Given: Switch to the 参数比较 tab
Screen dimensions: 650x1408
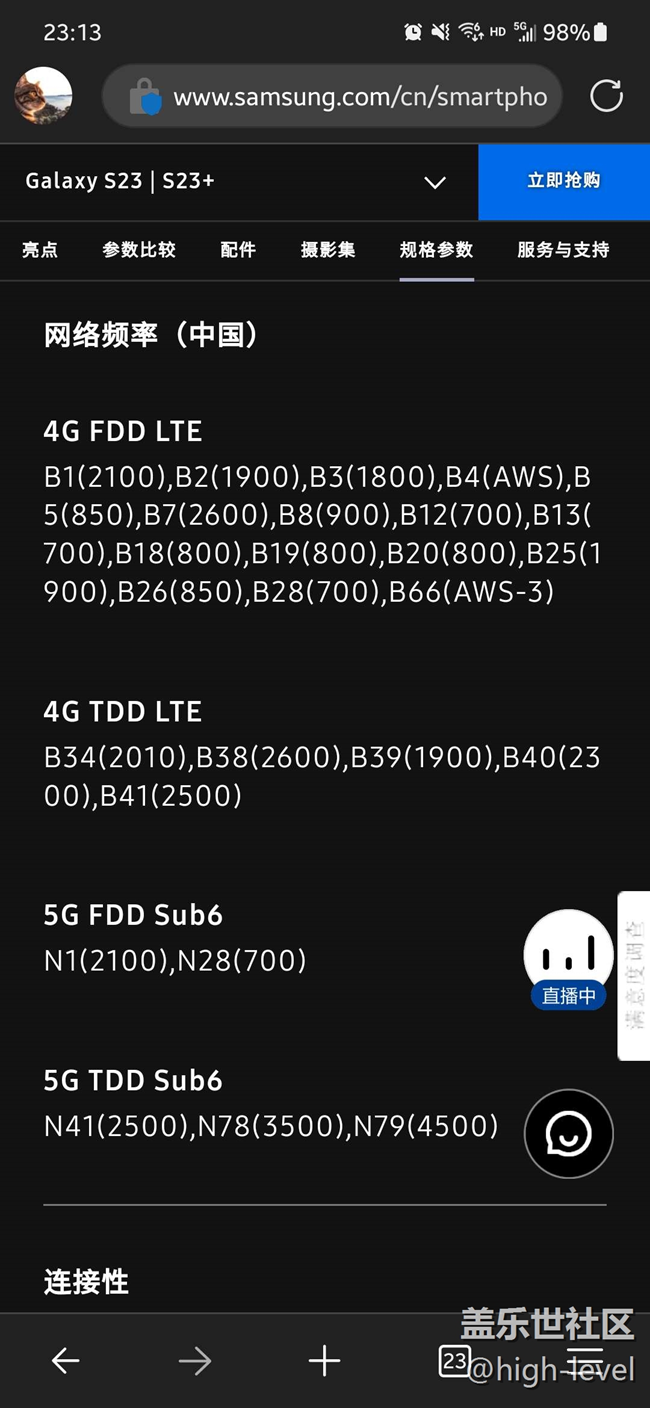Looking at the screenshot, I should (139, 250).
